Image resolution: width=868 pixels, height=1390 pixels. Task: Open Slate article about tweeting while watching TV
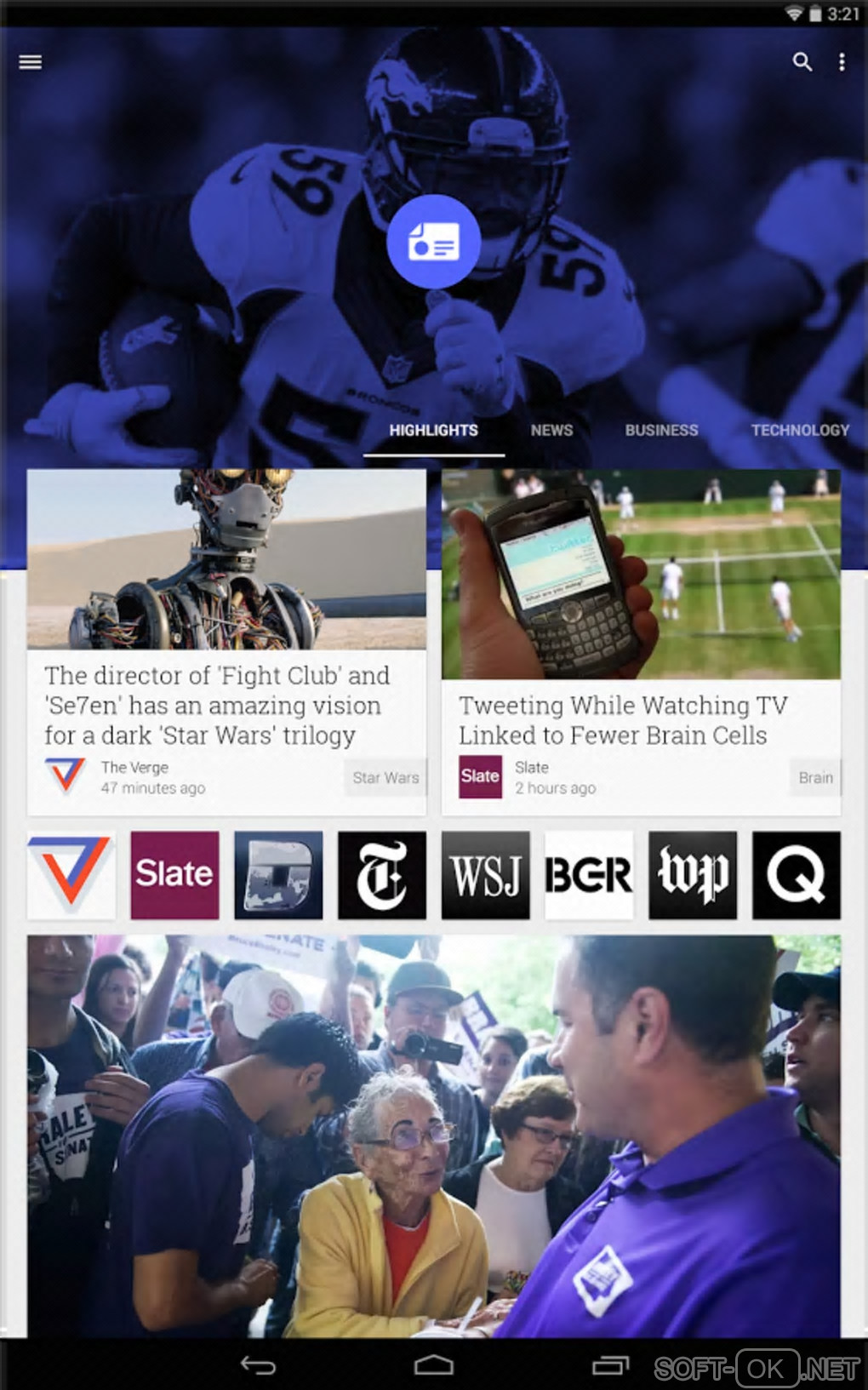click(621, 720)
